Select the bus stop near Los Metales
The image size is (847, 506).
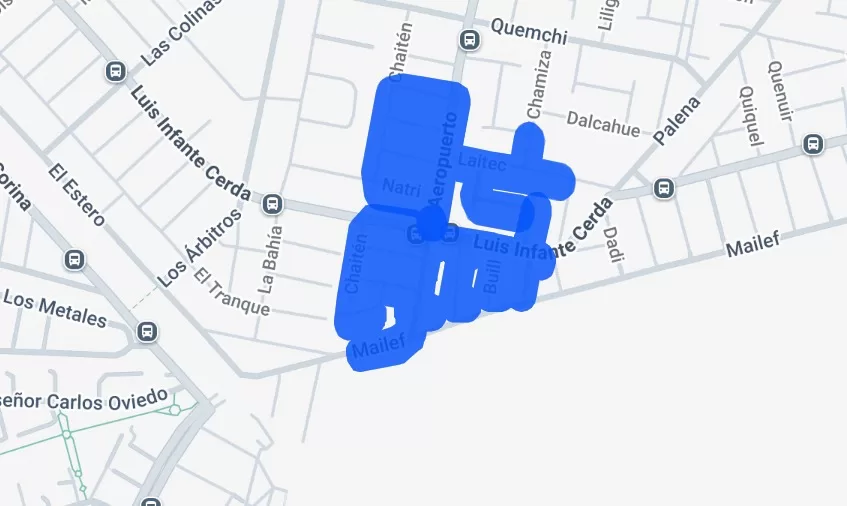point(147,332)
